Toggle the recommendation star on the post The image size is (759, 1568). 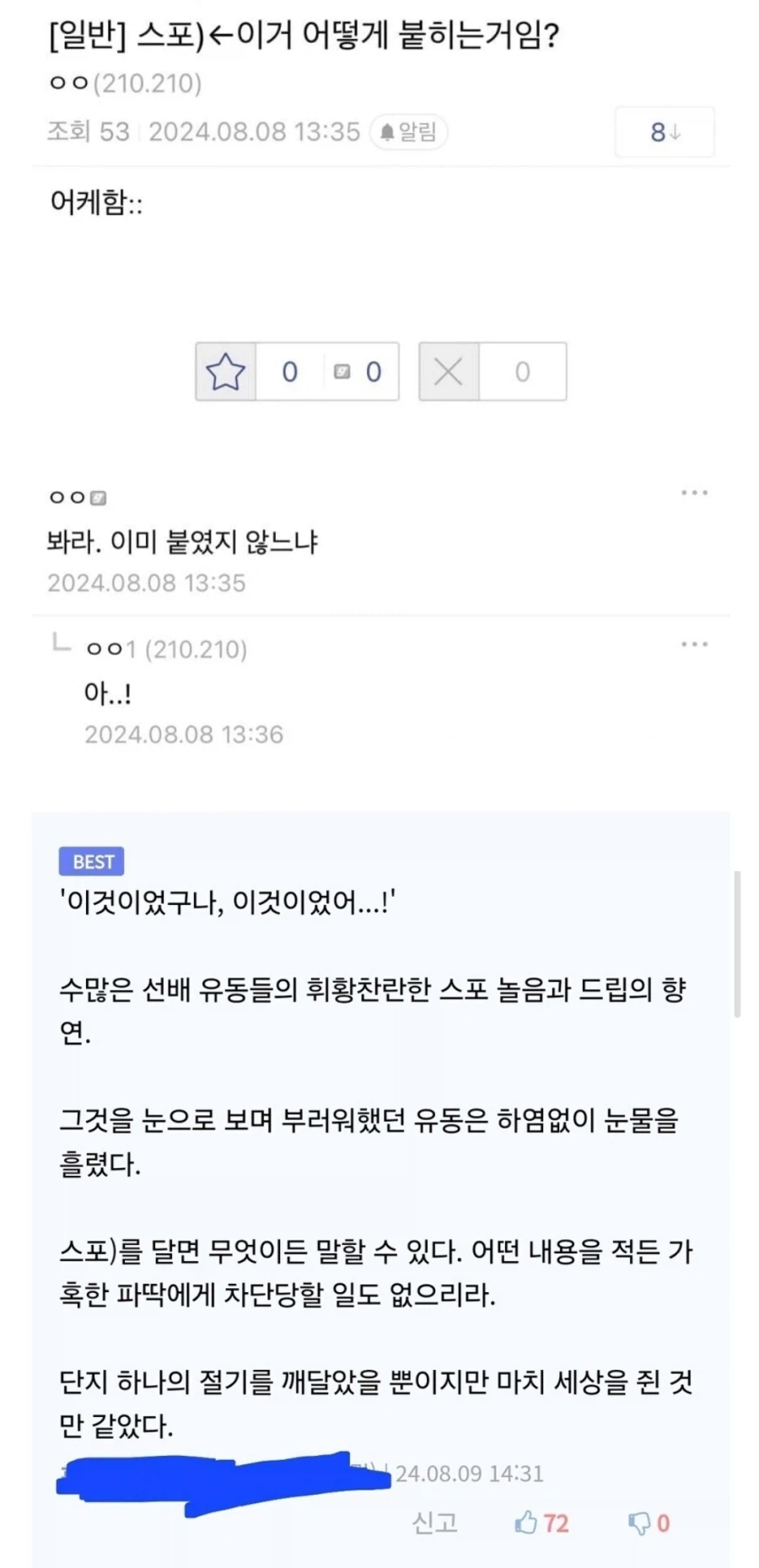[224, 371]
